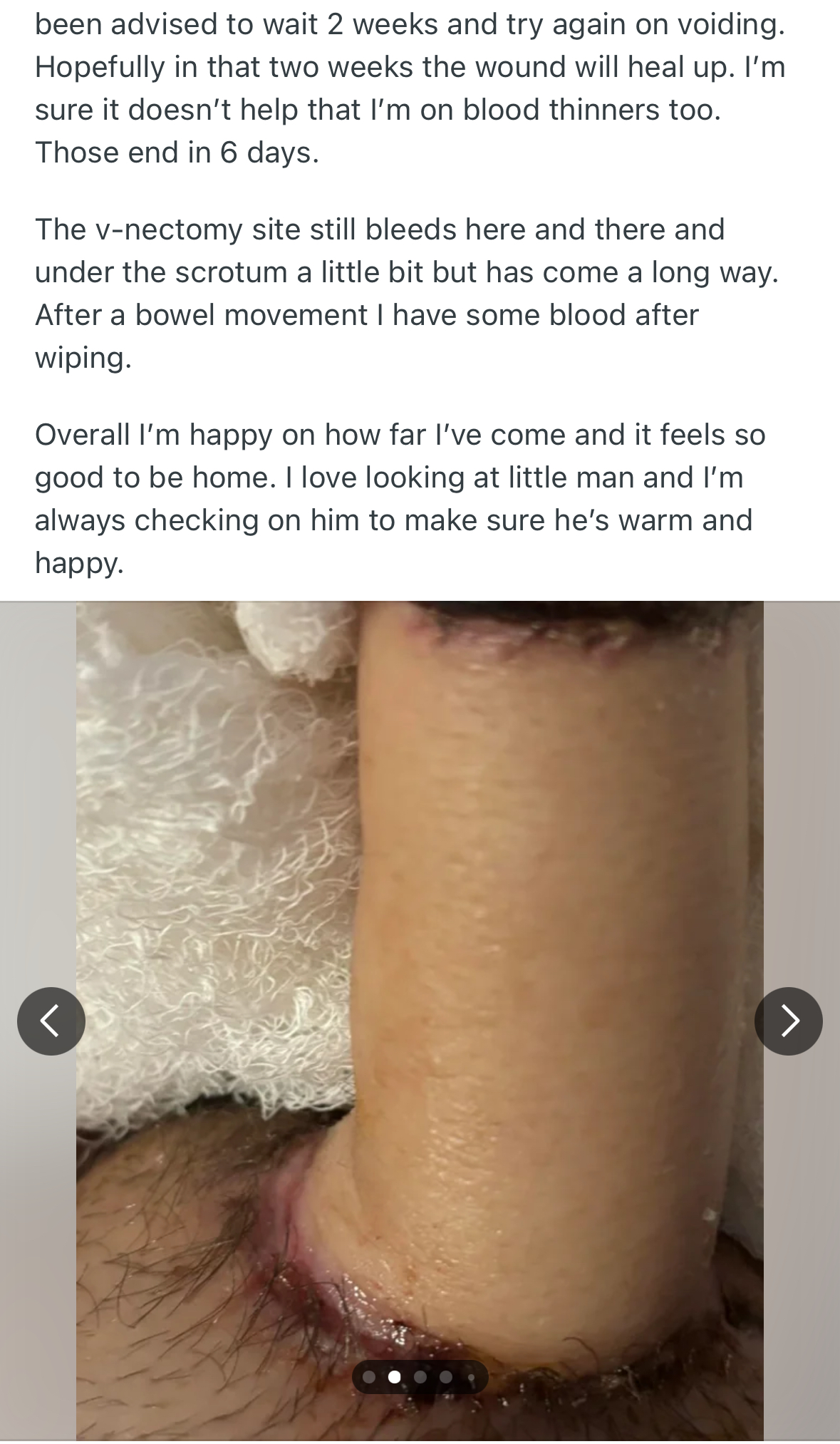Open the post image in full view
Viewport: 840px width, 1444px height.
click(x=420, y=1021)
